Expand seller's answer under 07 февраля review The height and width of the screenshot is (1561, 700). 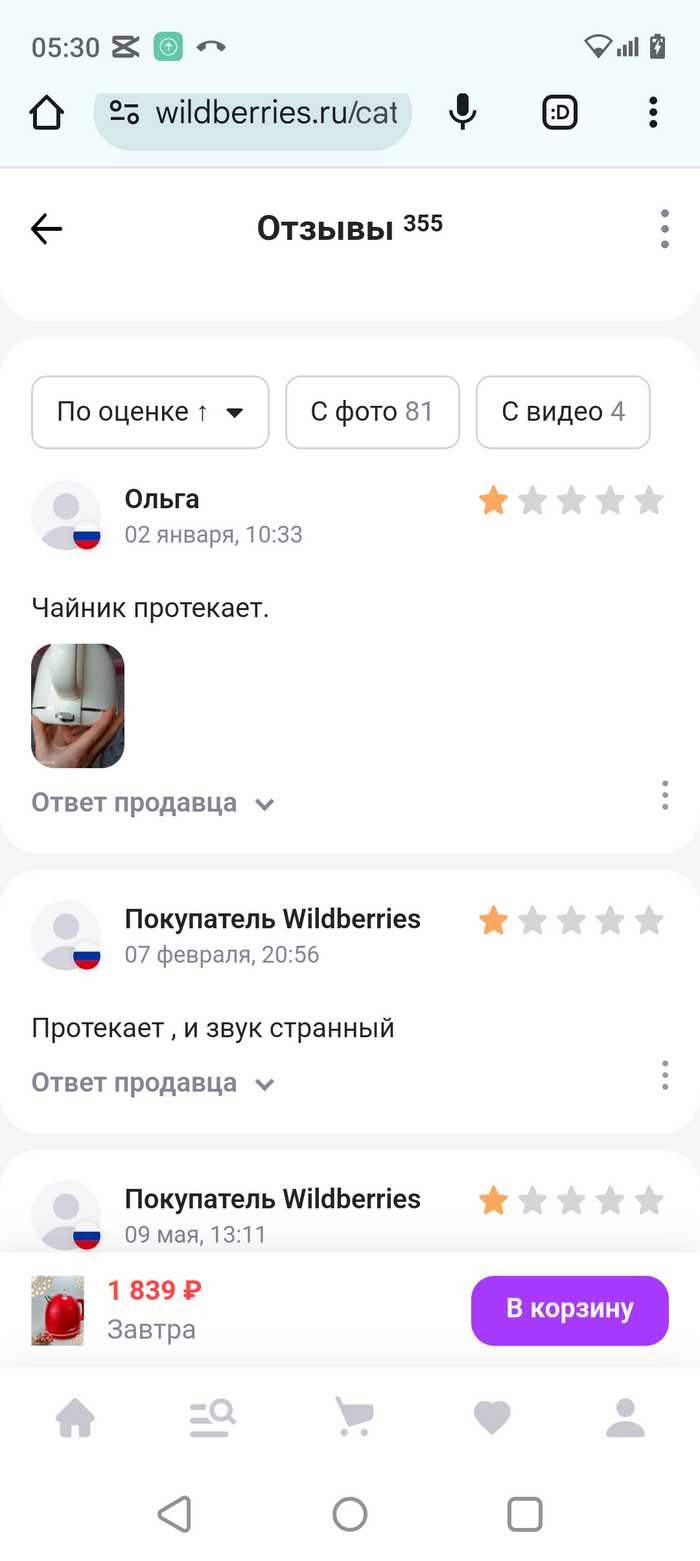(152, 1083)
